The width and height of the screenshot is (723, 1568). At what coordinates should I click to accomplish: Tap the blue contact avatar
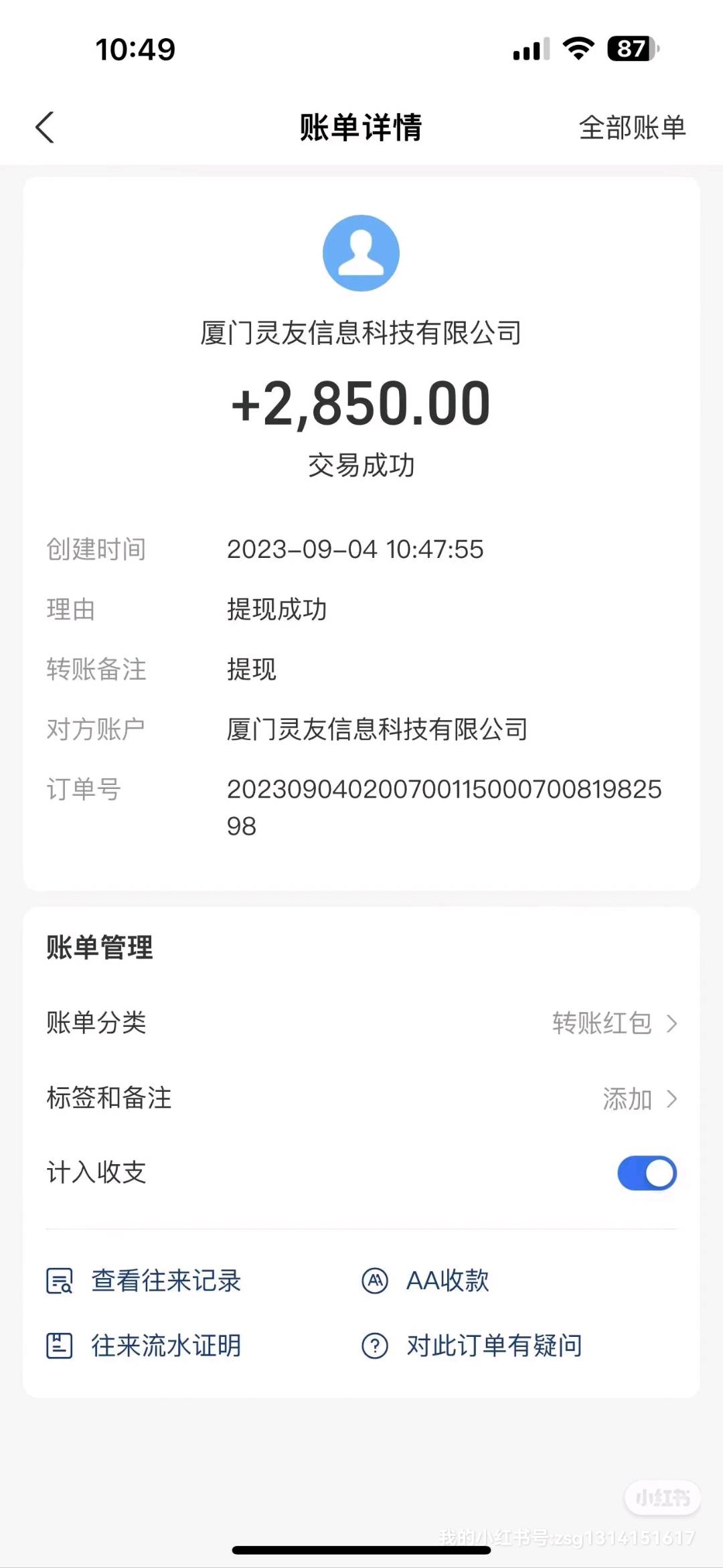click(361, 253)
